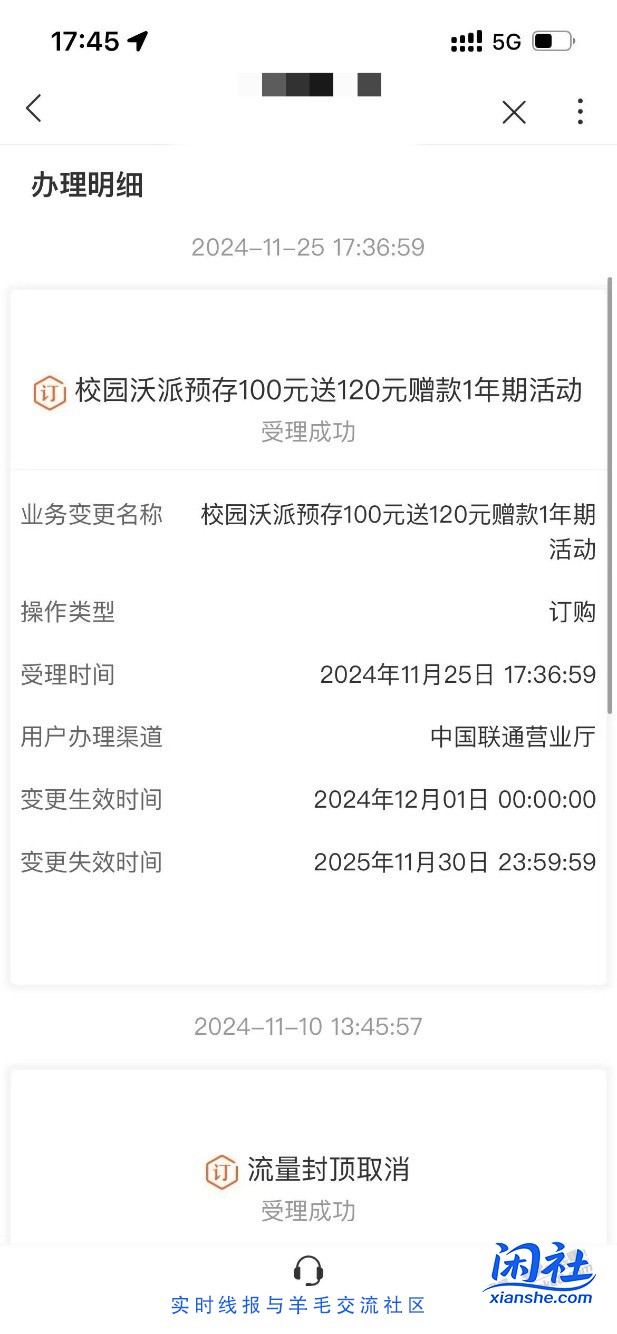Close the page with the X icon
Viewport: 617px width, 1334px height.
tap(514, 112)
